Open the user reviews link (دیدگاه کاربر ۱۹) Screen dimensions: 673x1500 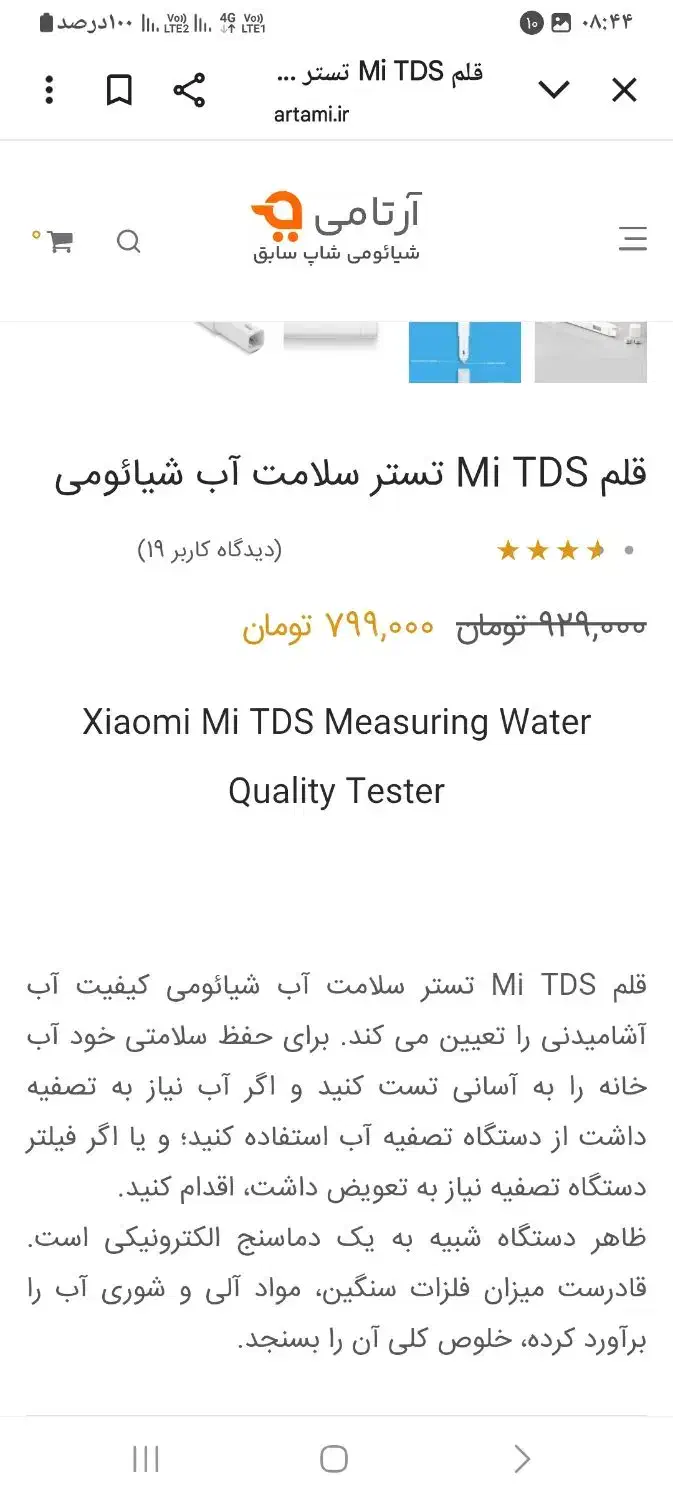pos(209,549)
